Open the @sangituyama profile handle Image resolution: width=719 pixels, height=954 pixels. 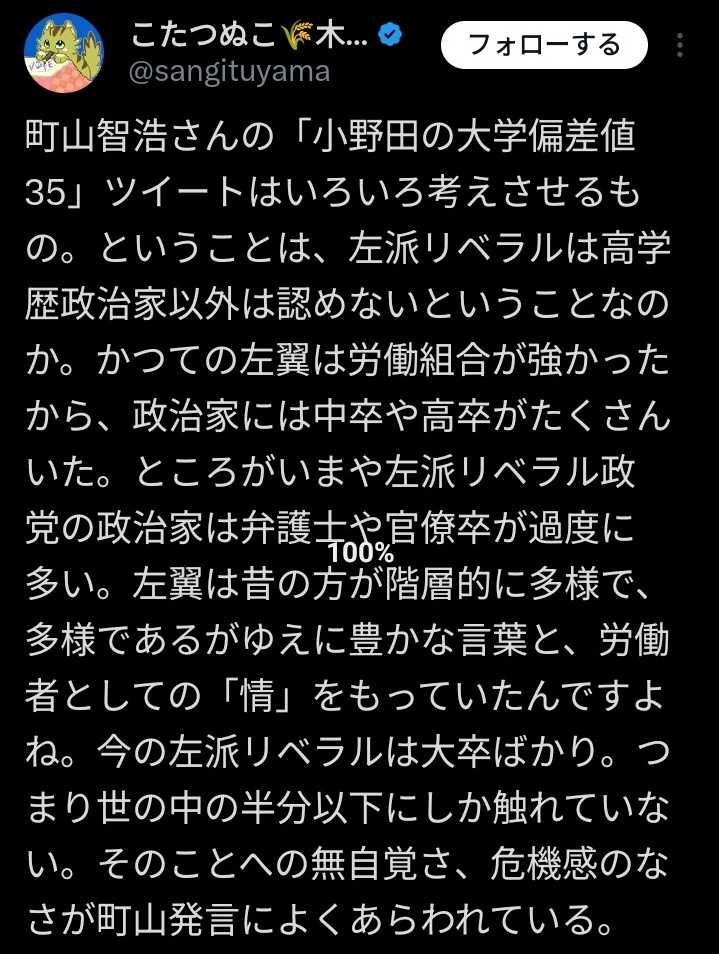point(230,73)
